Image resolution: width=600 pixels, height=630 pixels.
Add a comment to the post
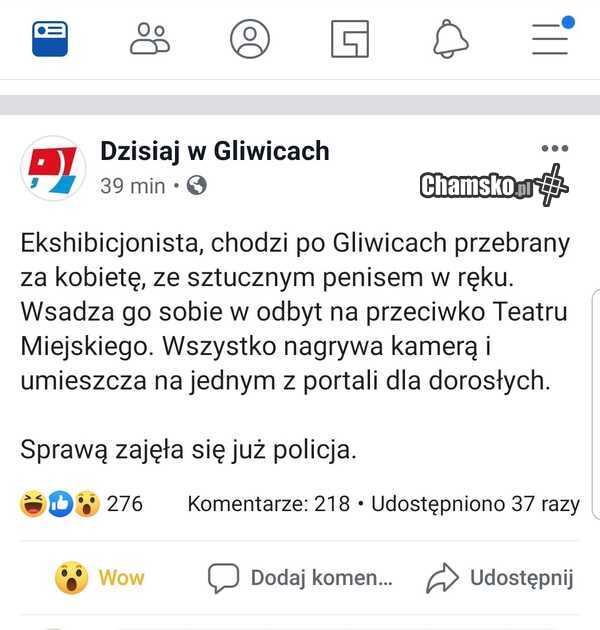[300, 577]
